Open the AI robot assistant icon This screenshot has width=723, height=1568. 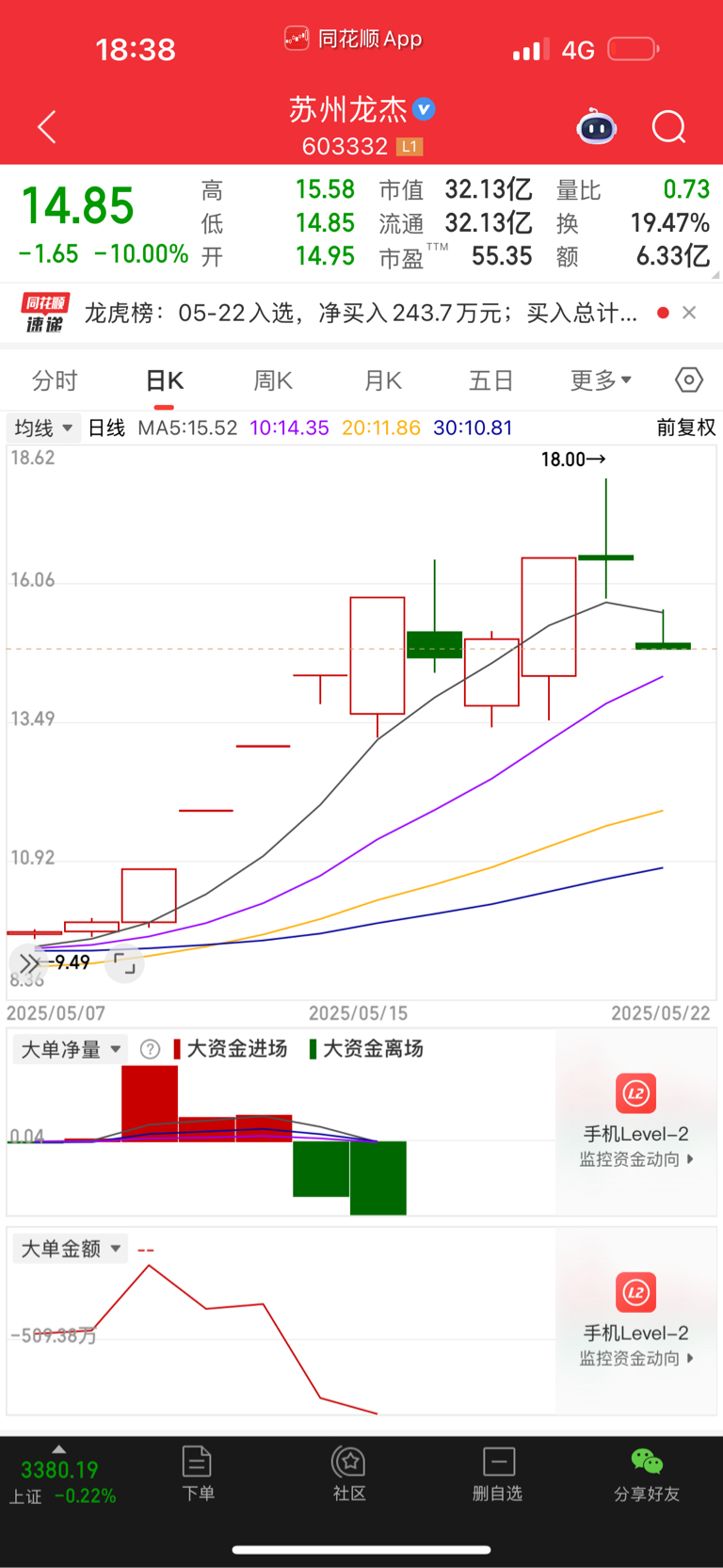596,126
